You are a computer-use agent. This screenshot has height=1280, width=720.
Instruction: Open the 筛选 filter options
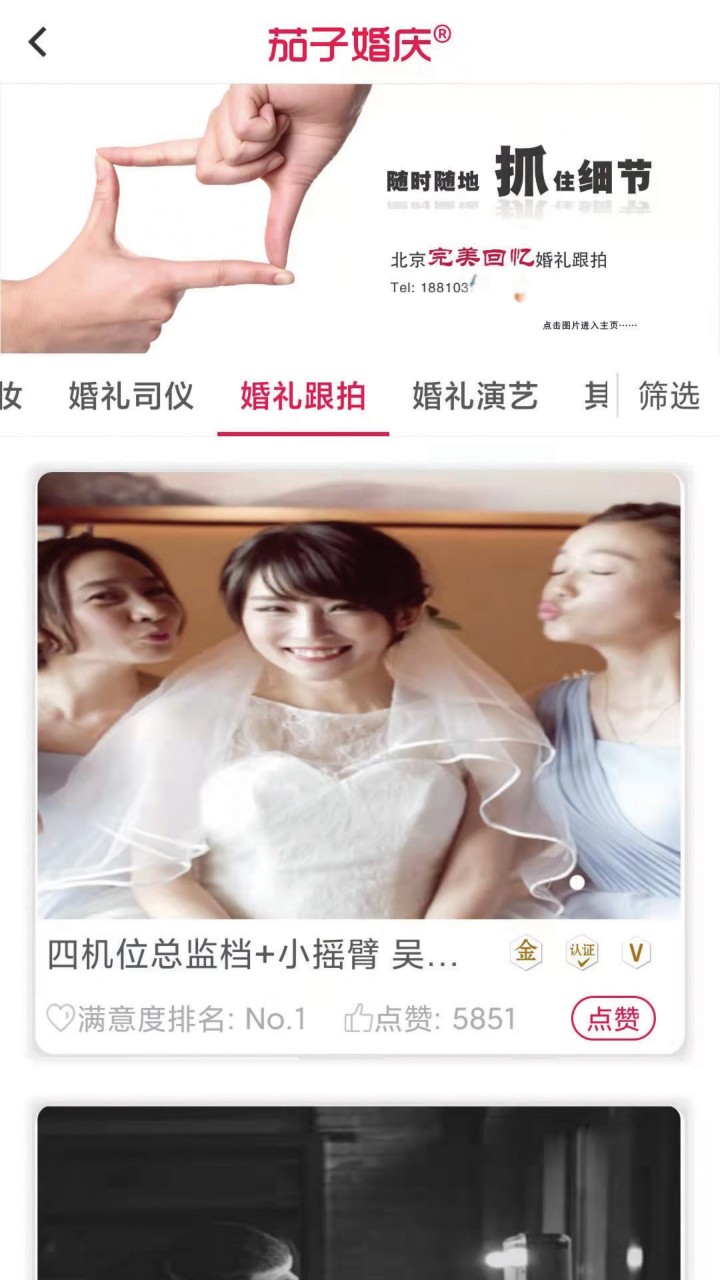[669, 397]
